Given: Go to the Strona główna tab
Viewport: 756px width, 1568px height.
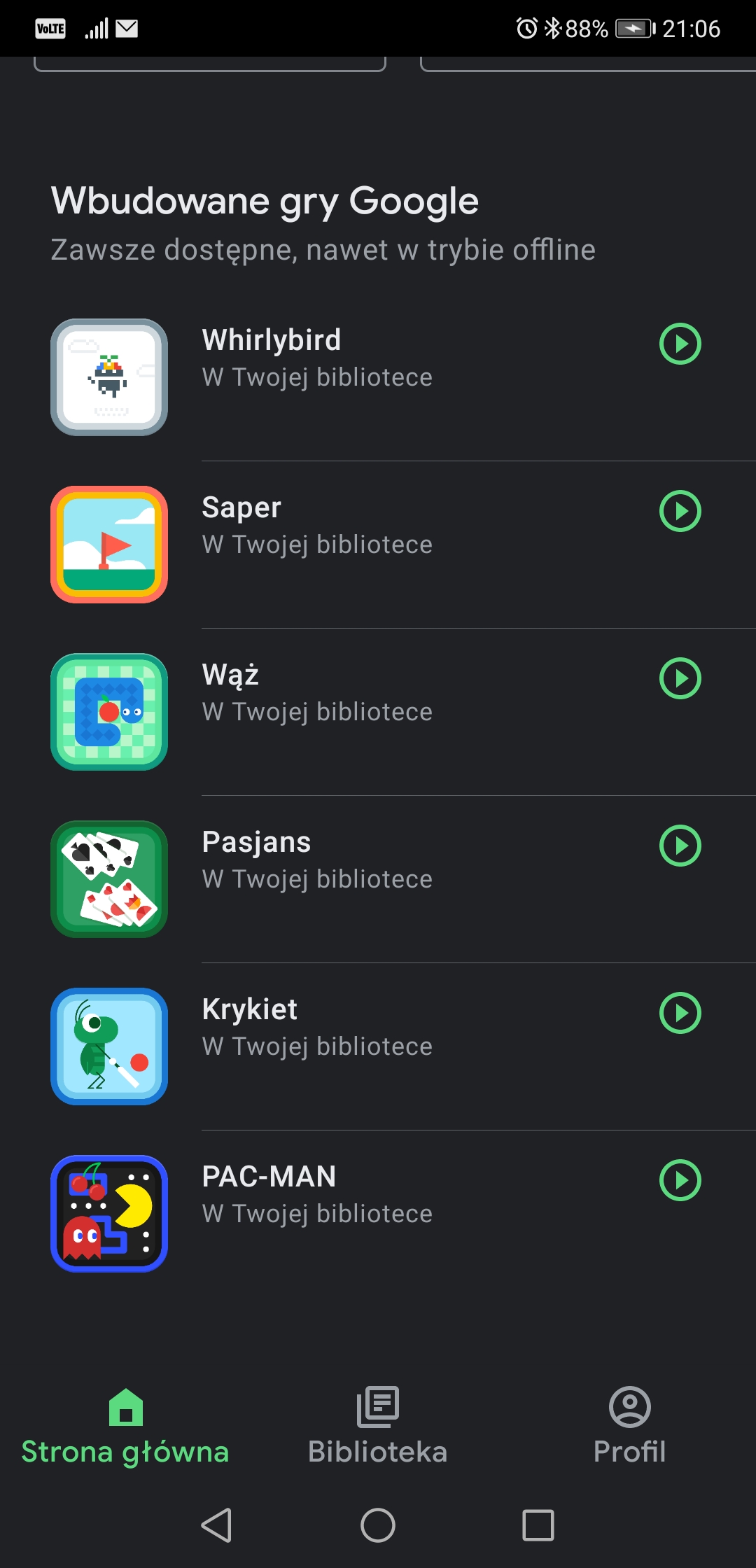Looking at the screenshot, I should pyautogui.click(x=125, y=1427).
